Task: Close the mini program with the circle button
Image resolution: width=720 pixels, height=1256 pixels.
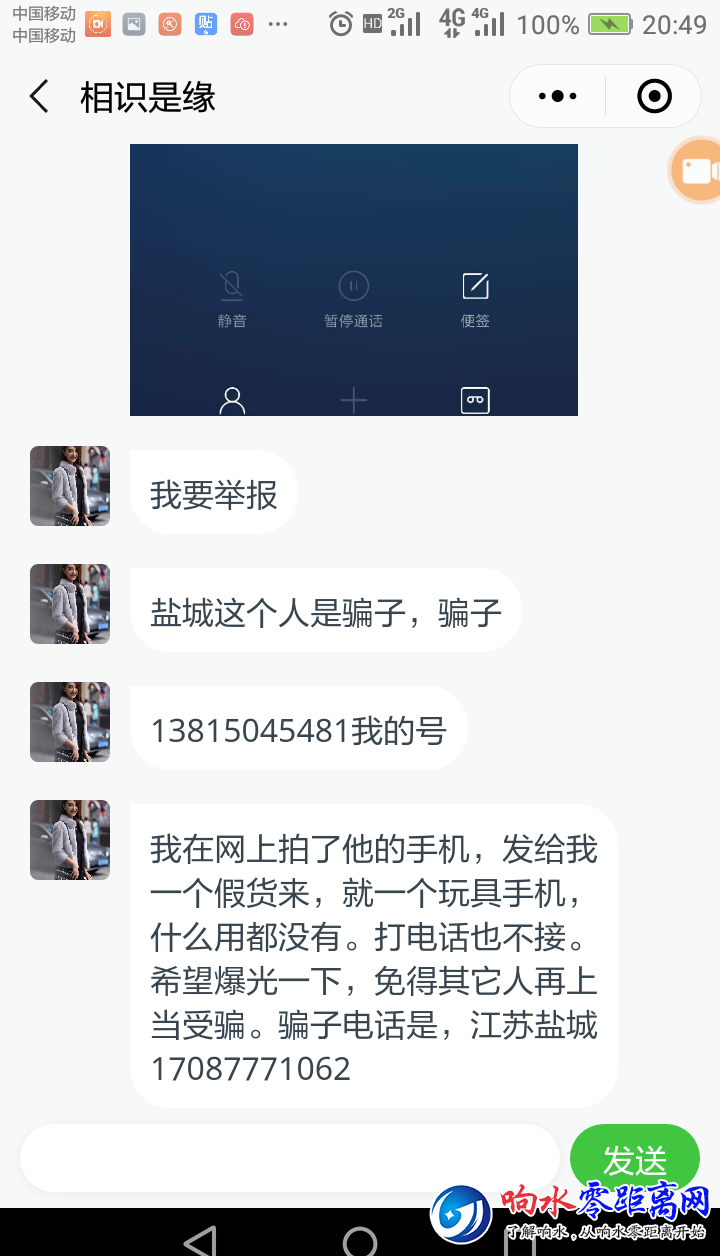Action: coord(654,97)
